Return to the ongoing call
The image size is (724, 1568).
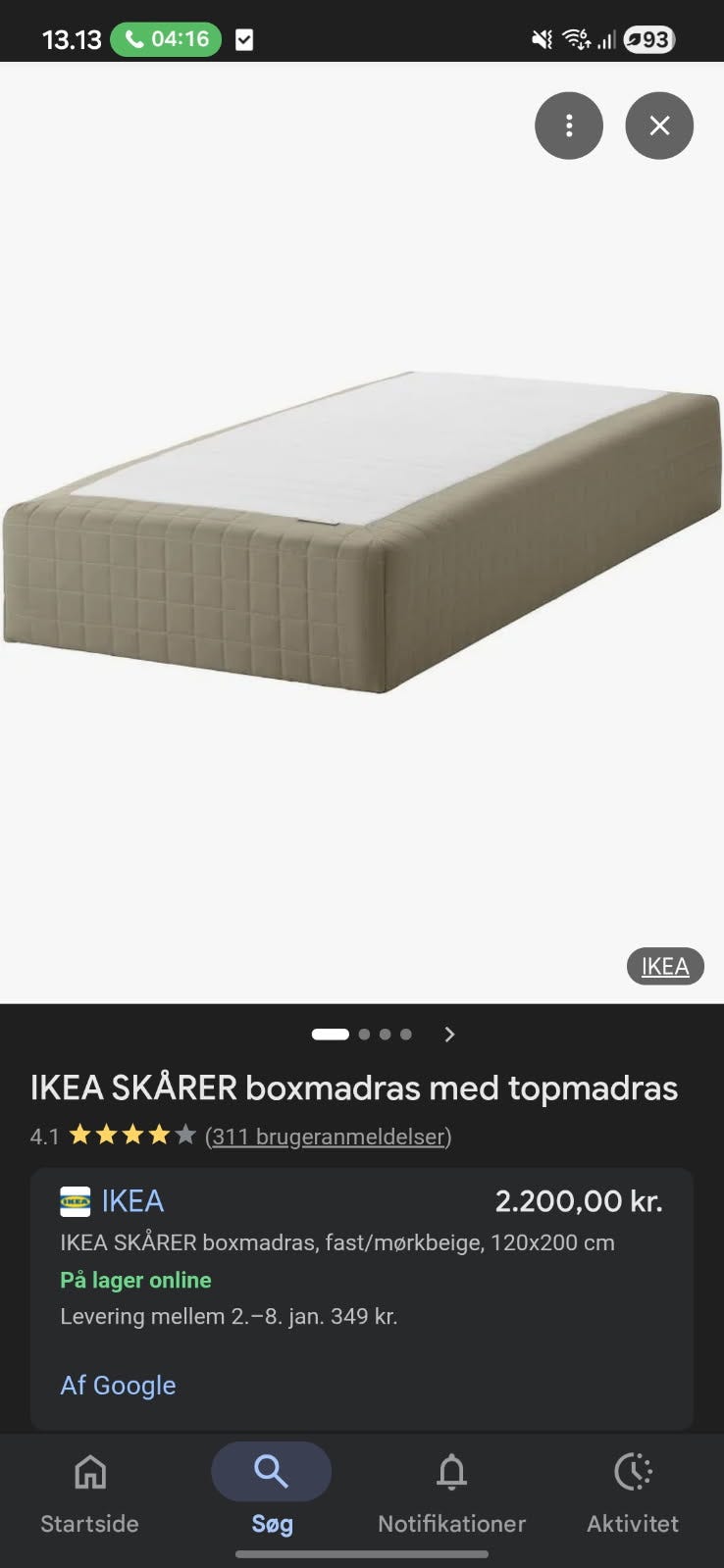[166, 39]
